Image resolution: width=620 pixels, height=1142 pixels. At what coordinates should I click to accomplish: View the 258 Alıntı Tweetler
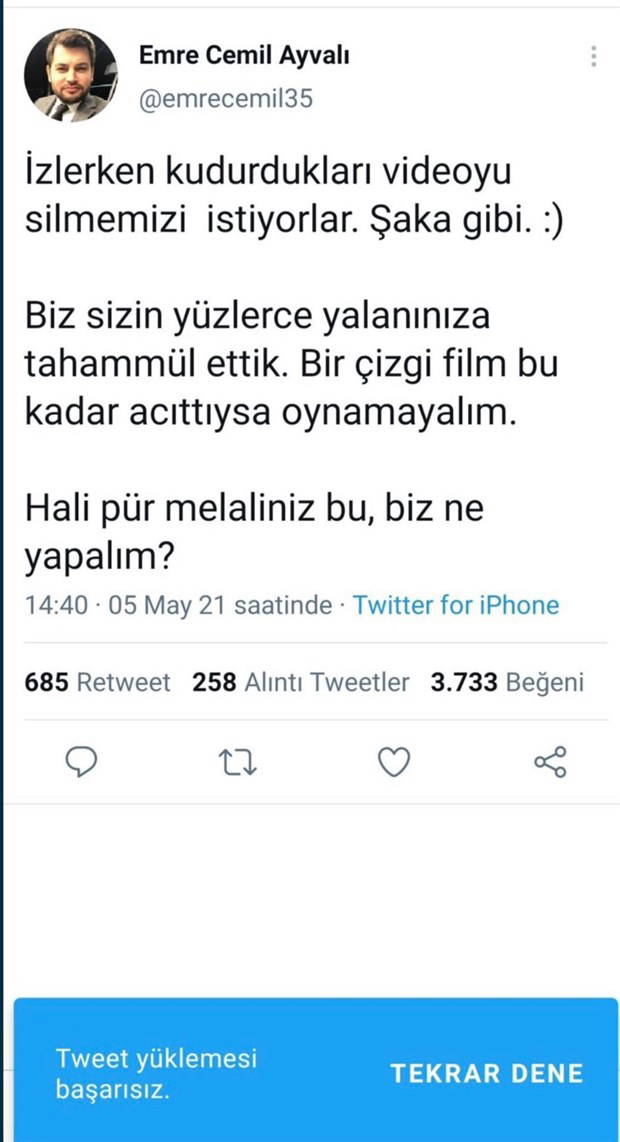pyautogui.click(x=300, y=683)
